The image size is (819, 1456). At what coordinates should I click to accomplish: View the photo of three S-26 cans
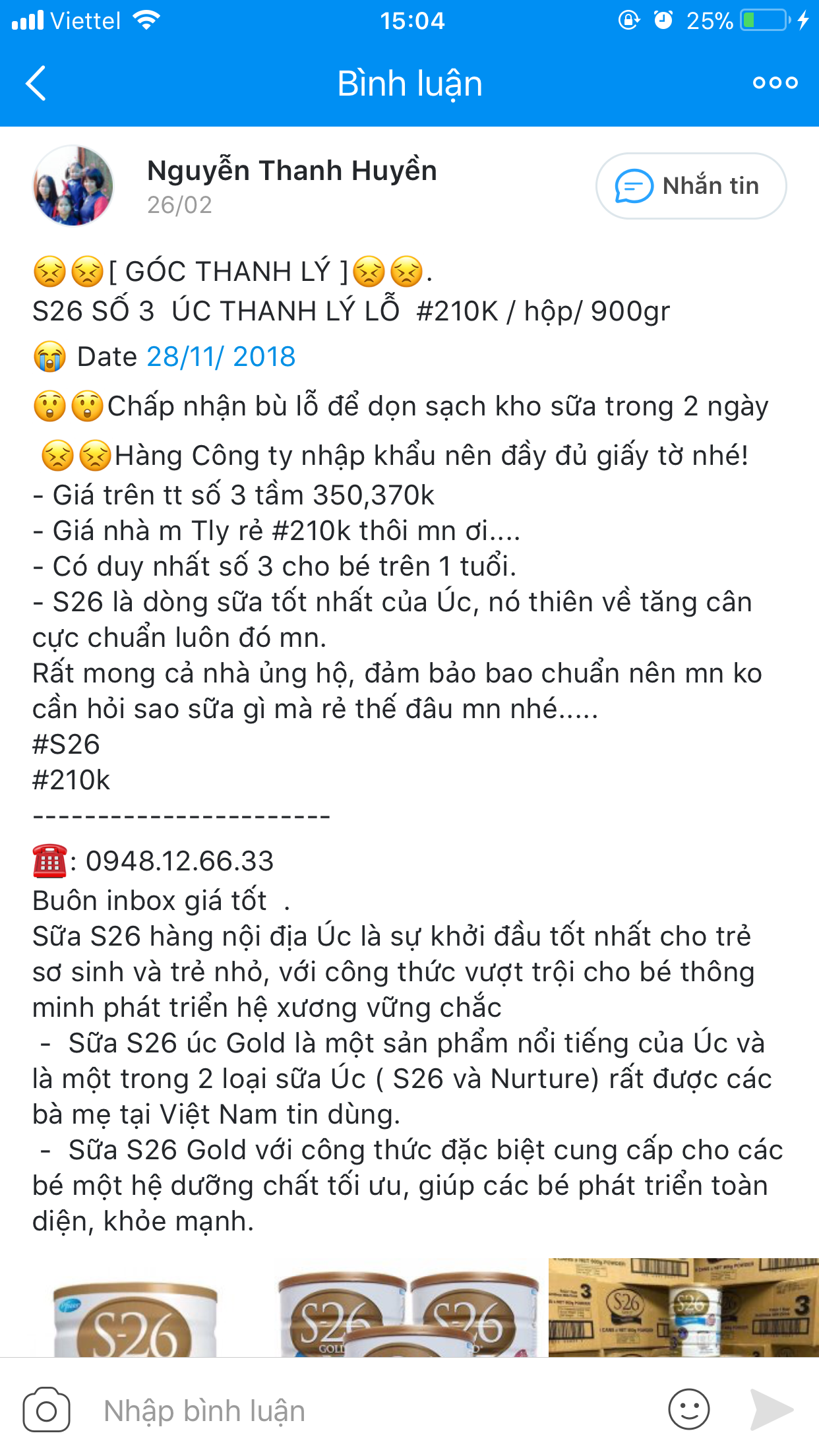coord(409,1309)
